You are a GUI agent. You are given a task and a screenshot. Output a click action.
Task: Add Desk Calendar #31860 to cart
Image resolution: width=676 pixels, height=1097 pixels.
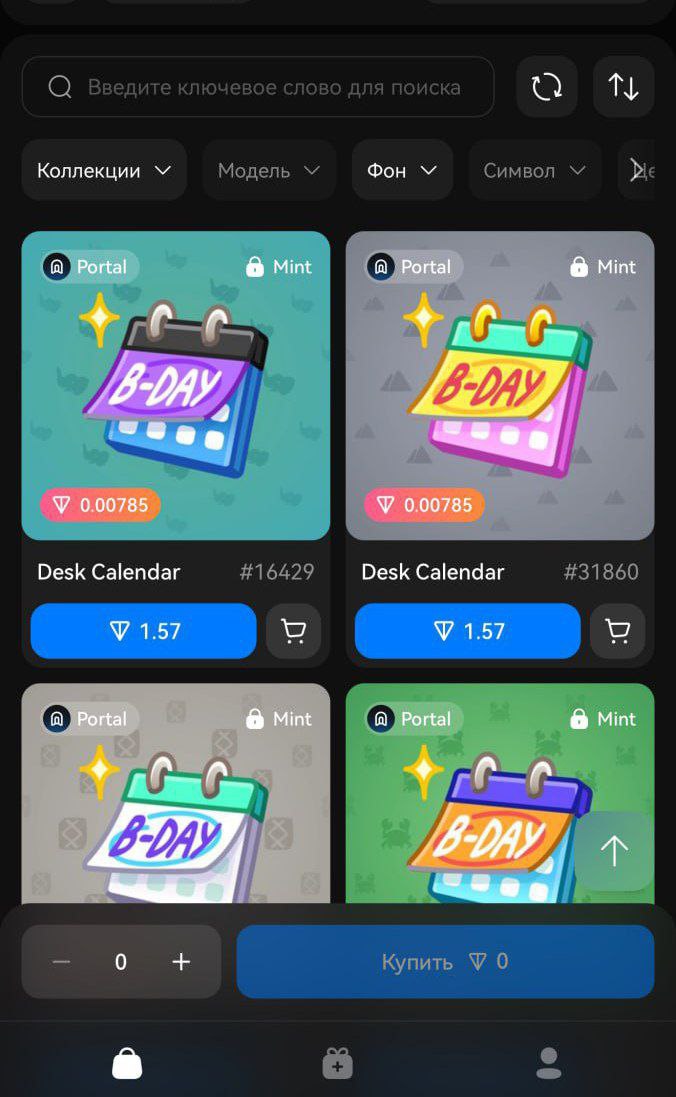coord(617,631)
